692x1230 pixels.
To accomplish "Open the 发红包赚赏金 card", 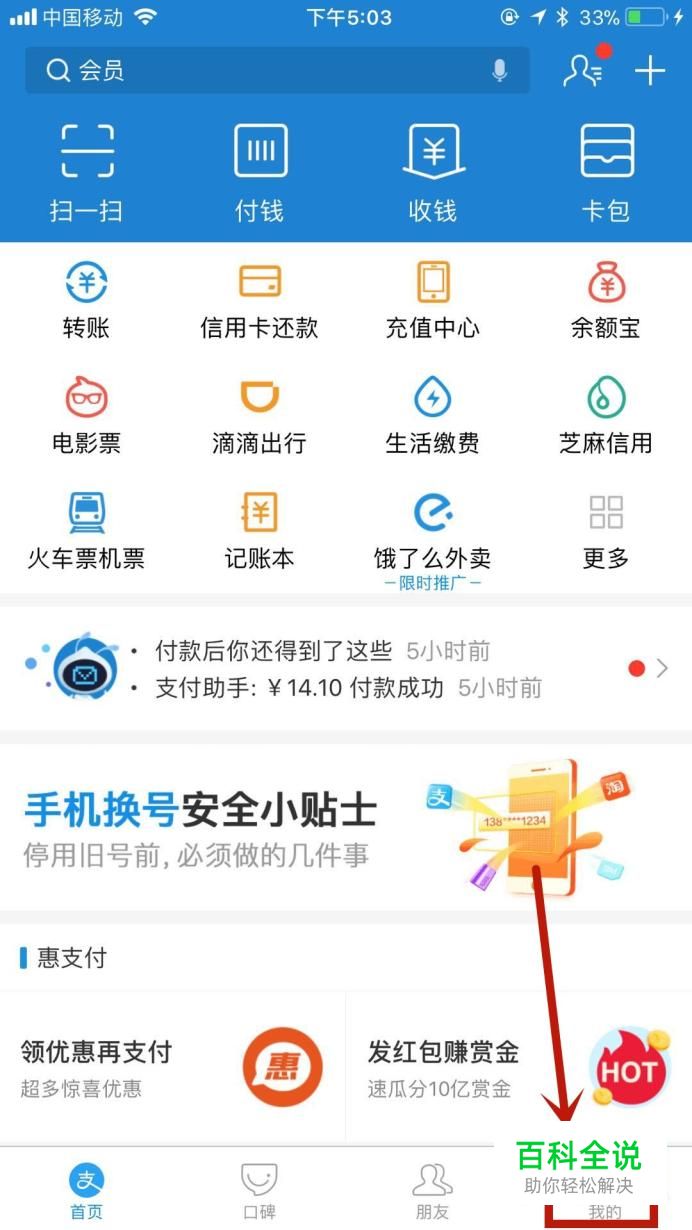I will [518, 1067].
